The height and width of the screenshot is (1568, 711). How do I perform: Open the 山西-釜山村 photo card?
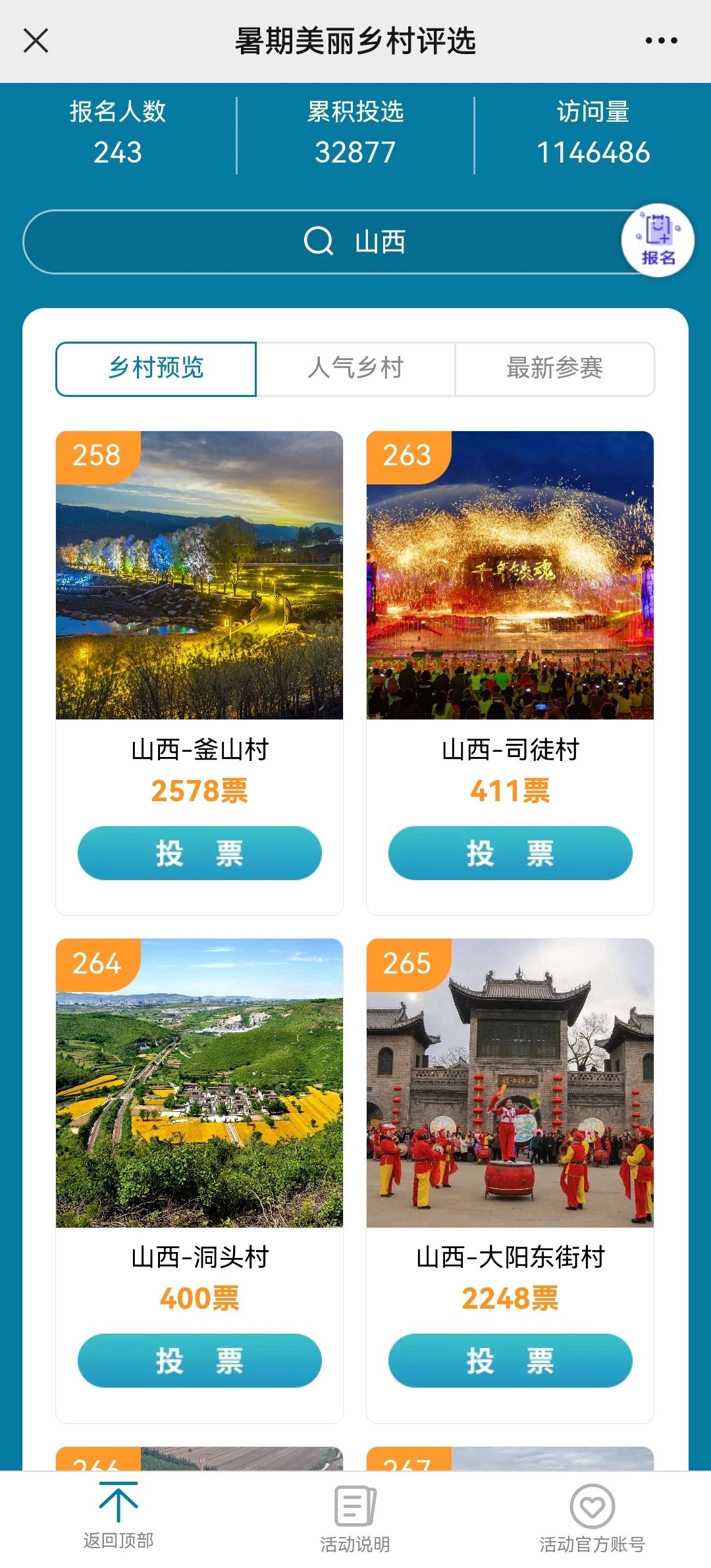199,575
